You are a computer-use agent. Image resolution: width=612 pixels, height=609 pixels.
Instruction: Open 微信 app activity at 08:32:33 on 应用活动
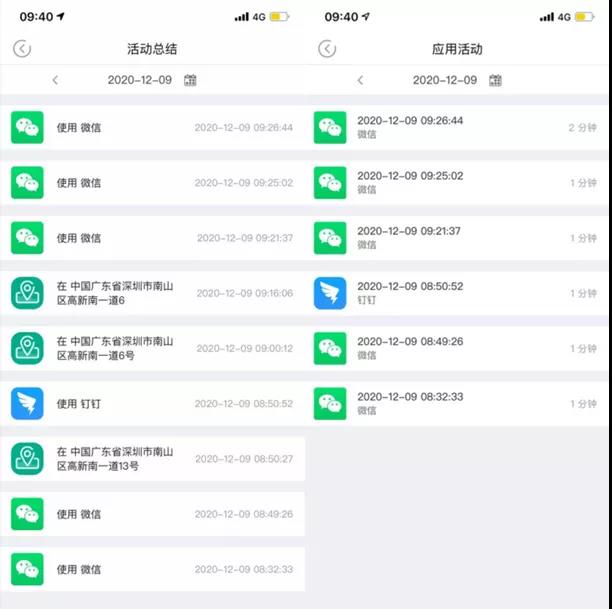tap(458, 403)
